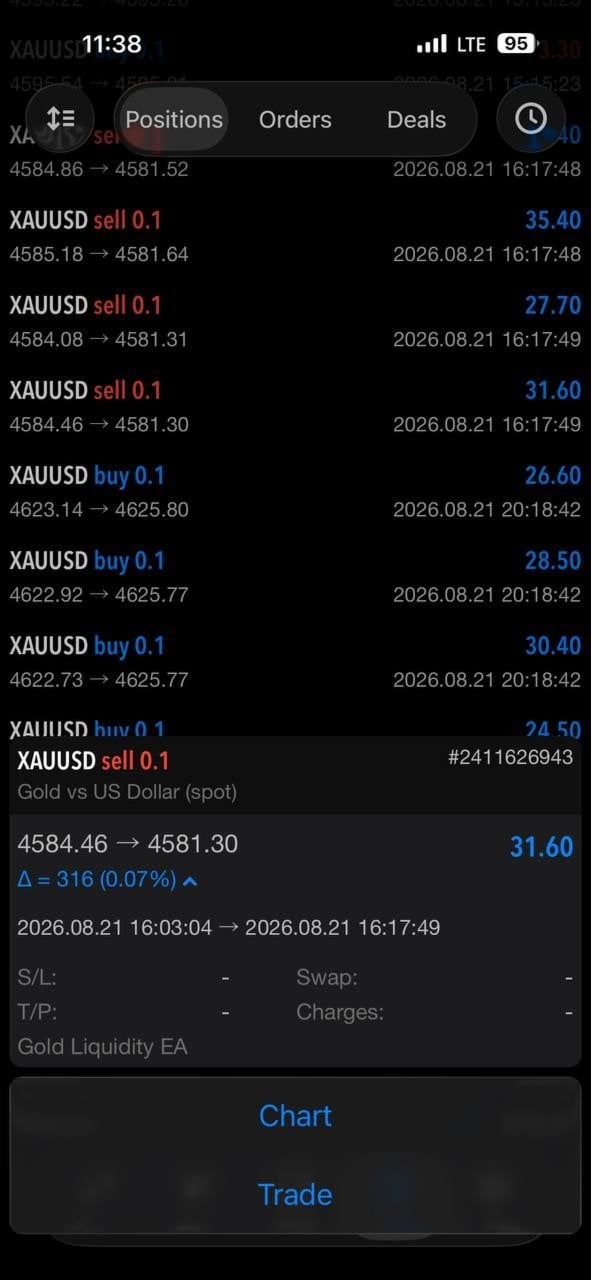
Task: Choose Trade from the action sheet
Action: (295, 1194)
